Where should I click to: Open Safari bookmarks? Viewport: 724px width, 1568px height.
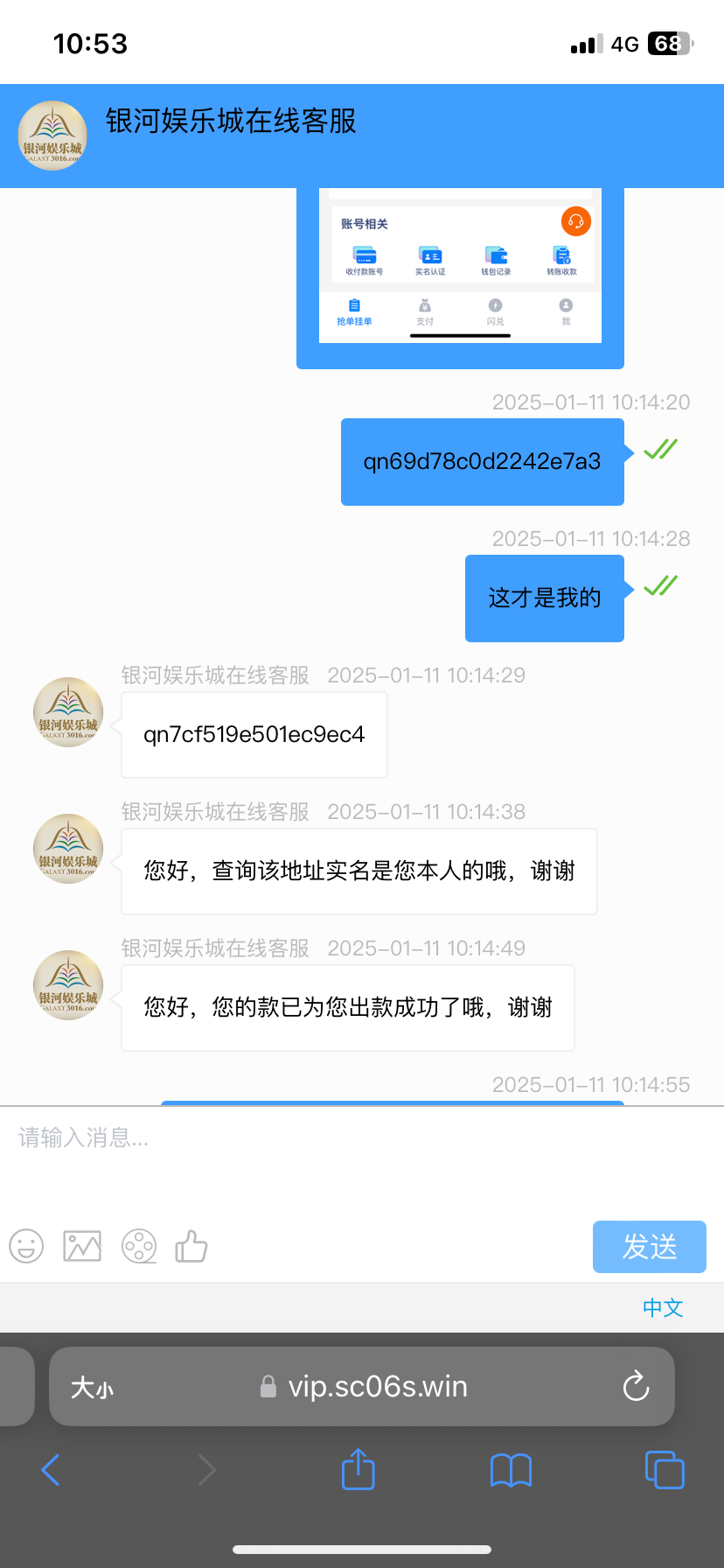tap(511, 1470)
